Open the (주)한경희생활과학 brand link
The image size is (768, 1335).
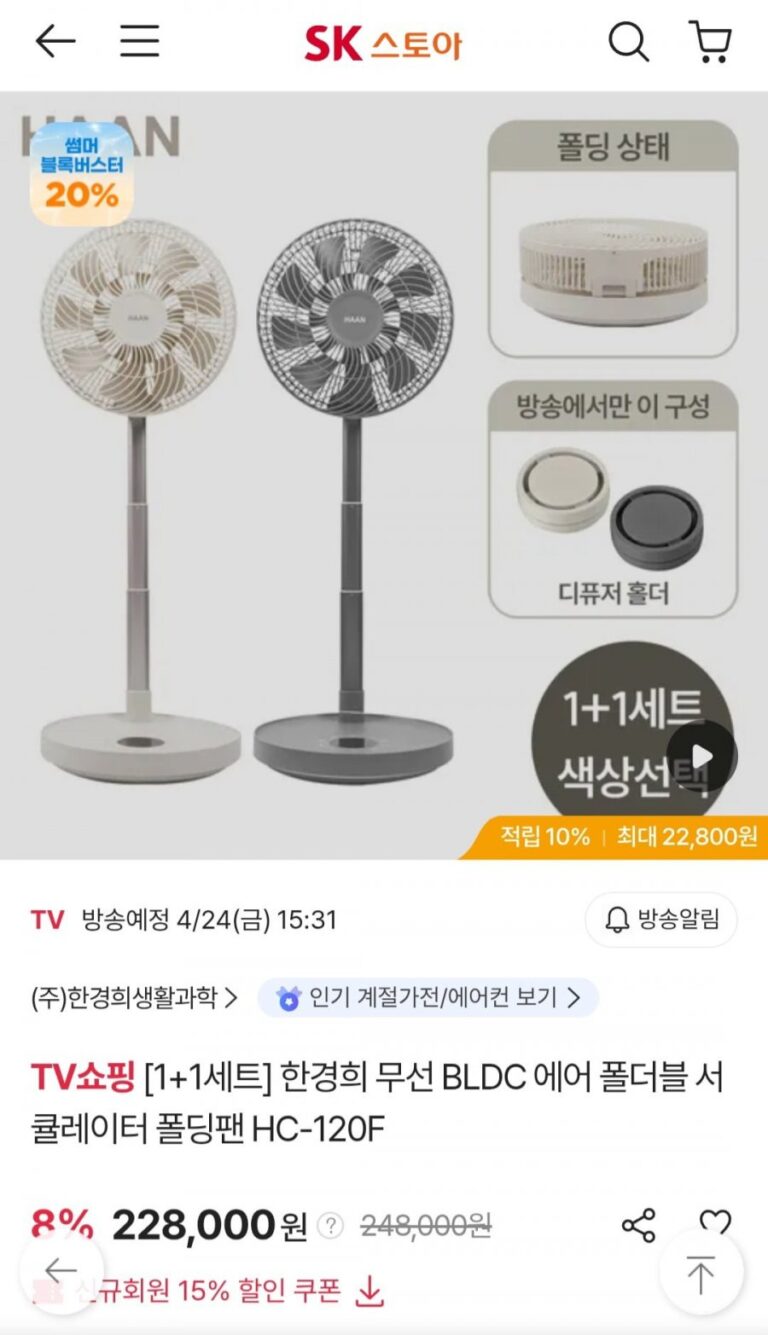point(134,998)
